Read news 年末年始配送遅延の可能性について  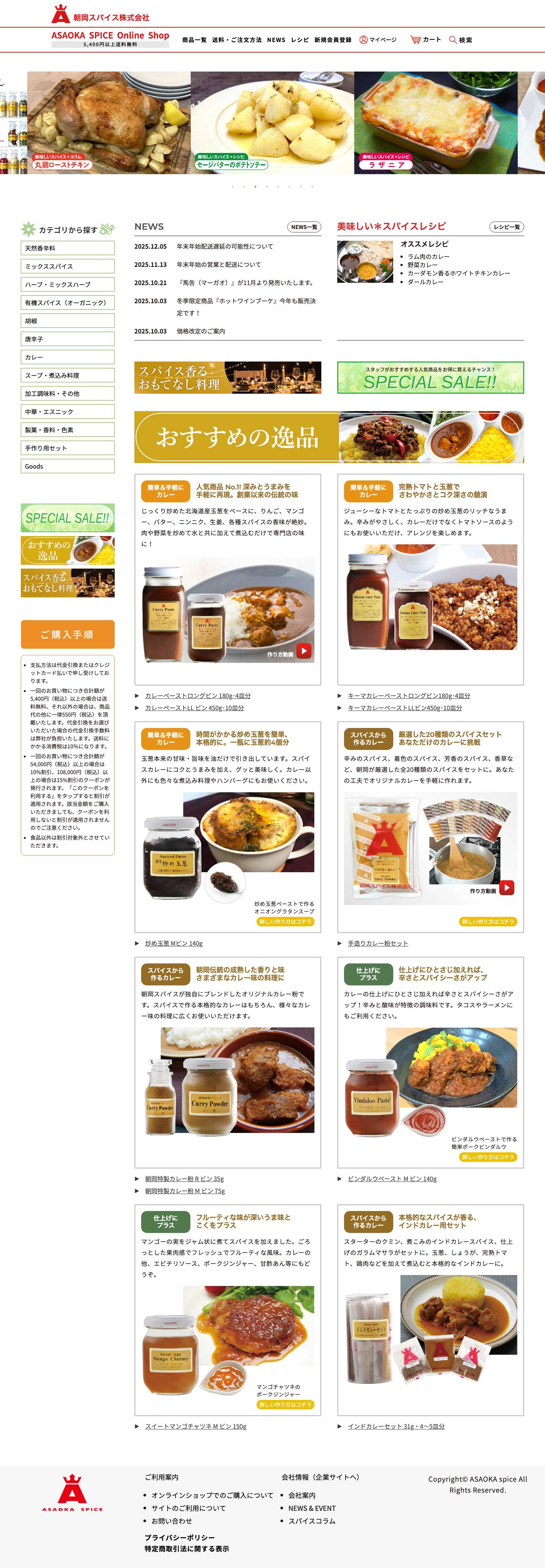click(224, 246)
